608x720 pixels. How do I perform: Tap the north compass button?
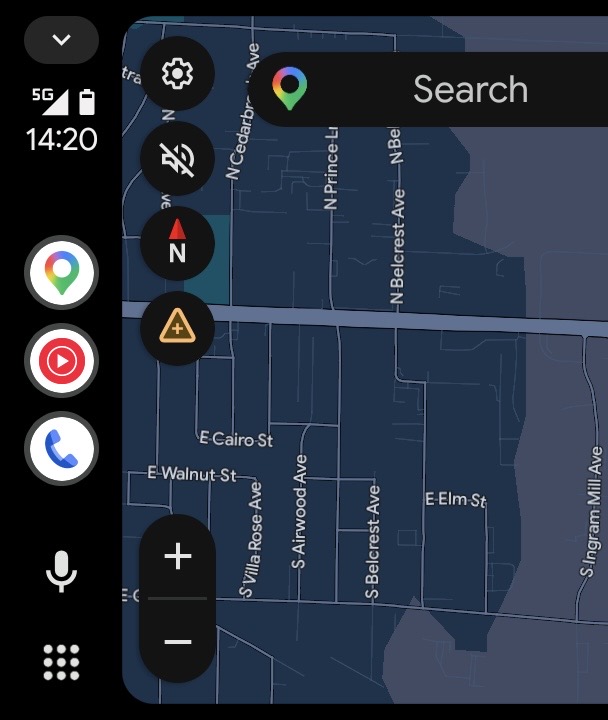tap(177, 242)
